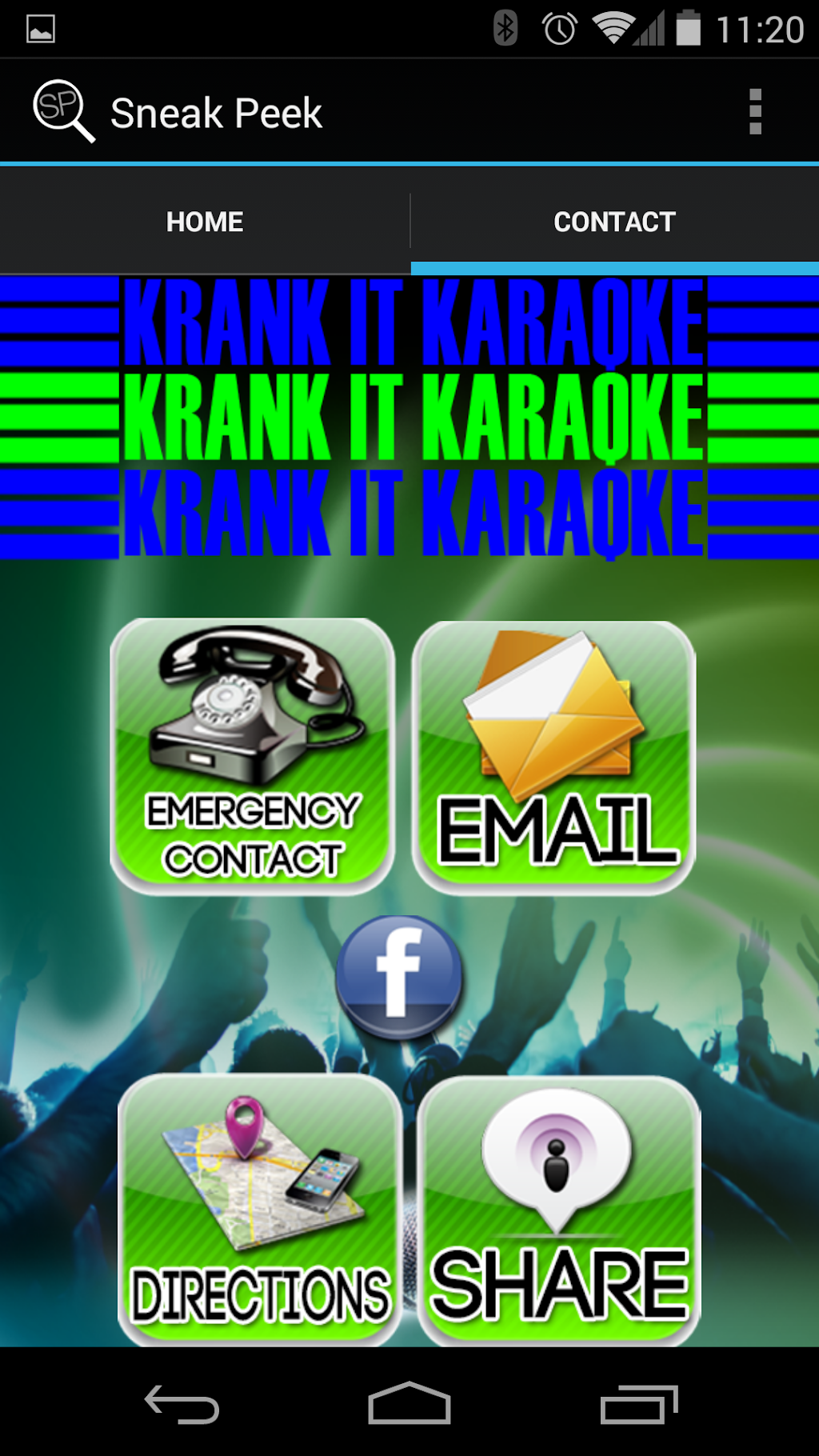Open the overflow menu
Image resolution: width=819 pixels, height=1456 pixels.
coord(755,112)
